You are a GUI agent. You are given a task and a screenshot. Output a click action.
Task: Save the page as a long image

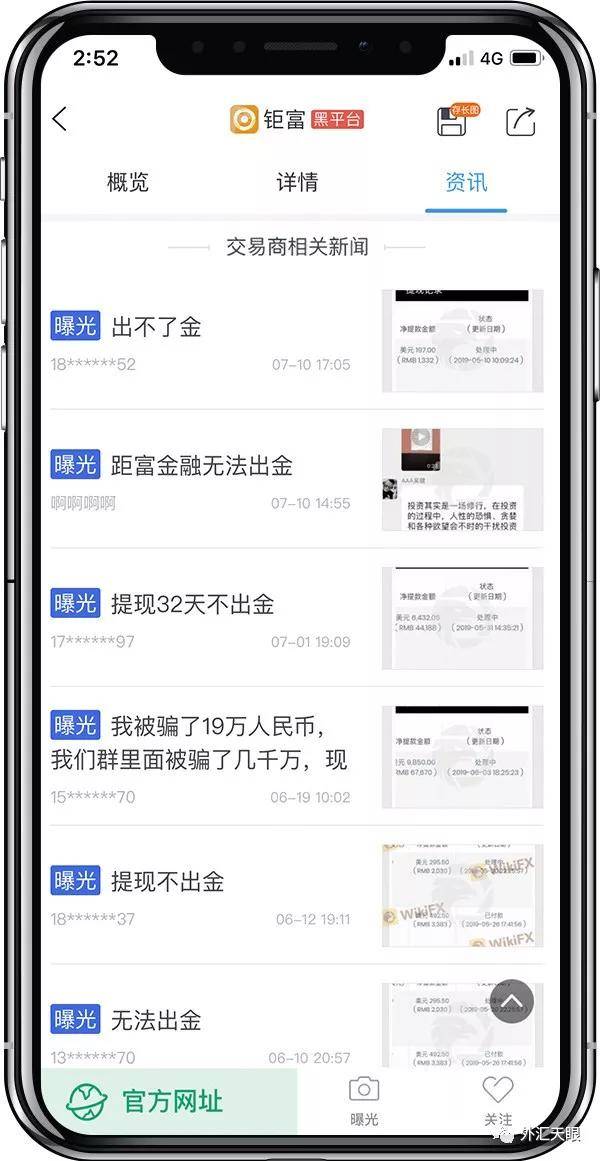[x=454, y=120]
